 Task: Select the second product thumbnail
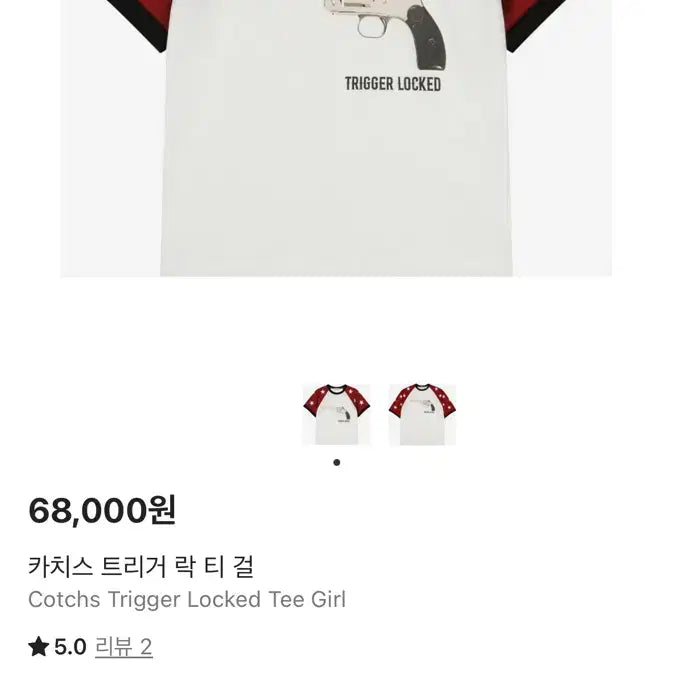pos(422,414)
